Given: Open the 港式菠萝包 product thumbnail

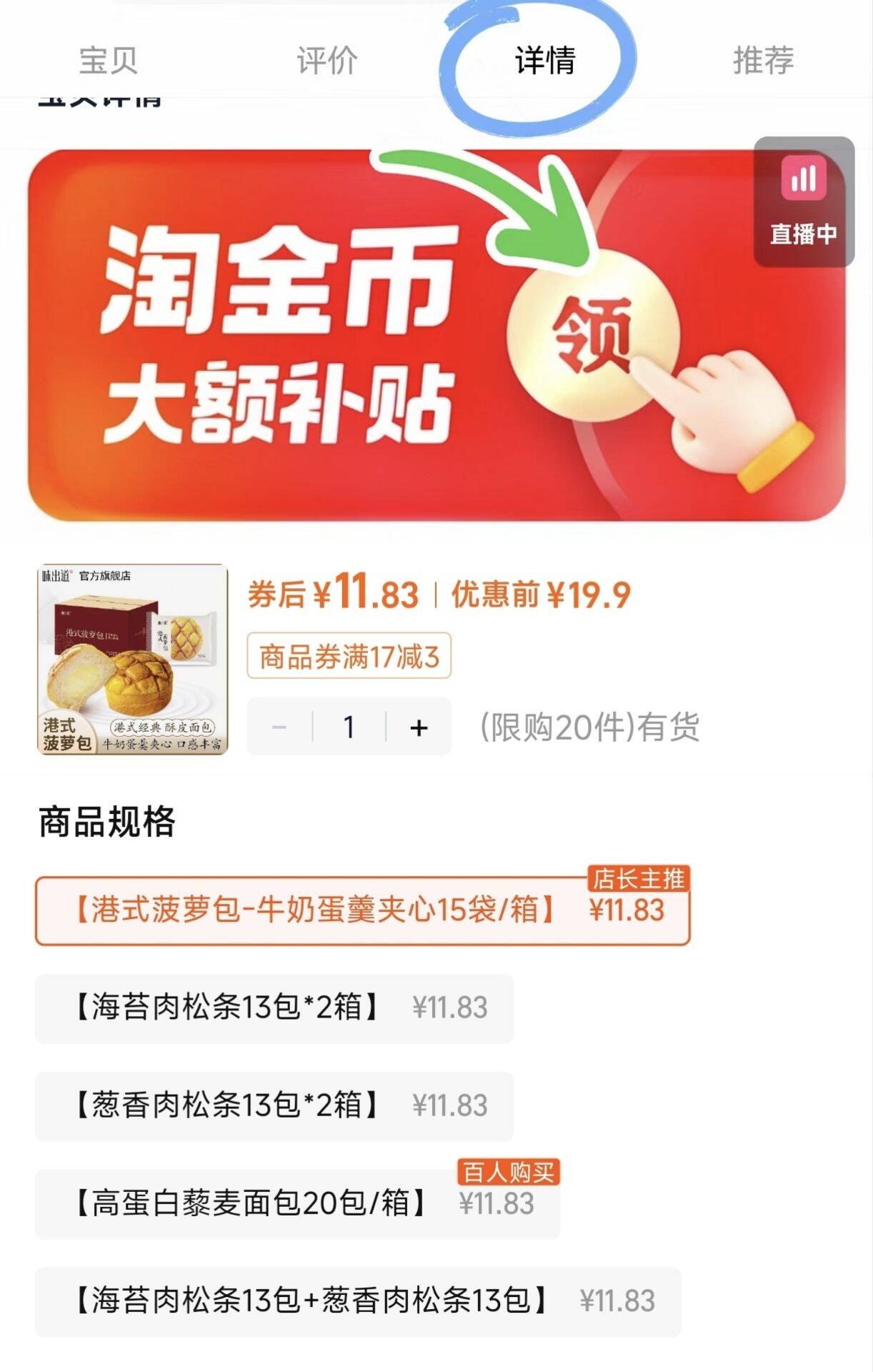Looking at the screenshot, I should pyautogui.click(x=133, y=659).
